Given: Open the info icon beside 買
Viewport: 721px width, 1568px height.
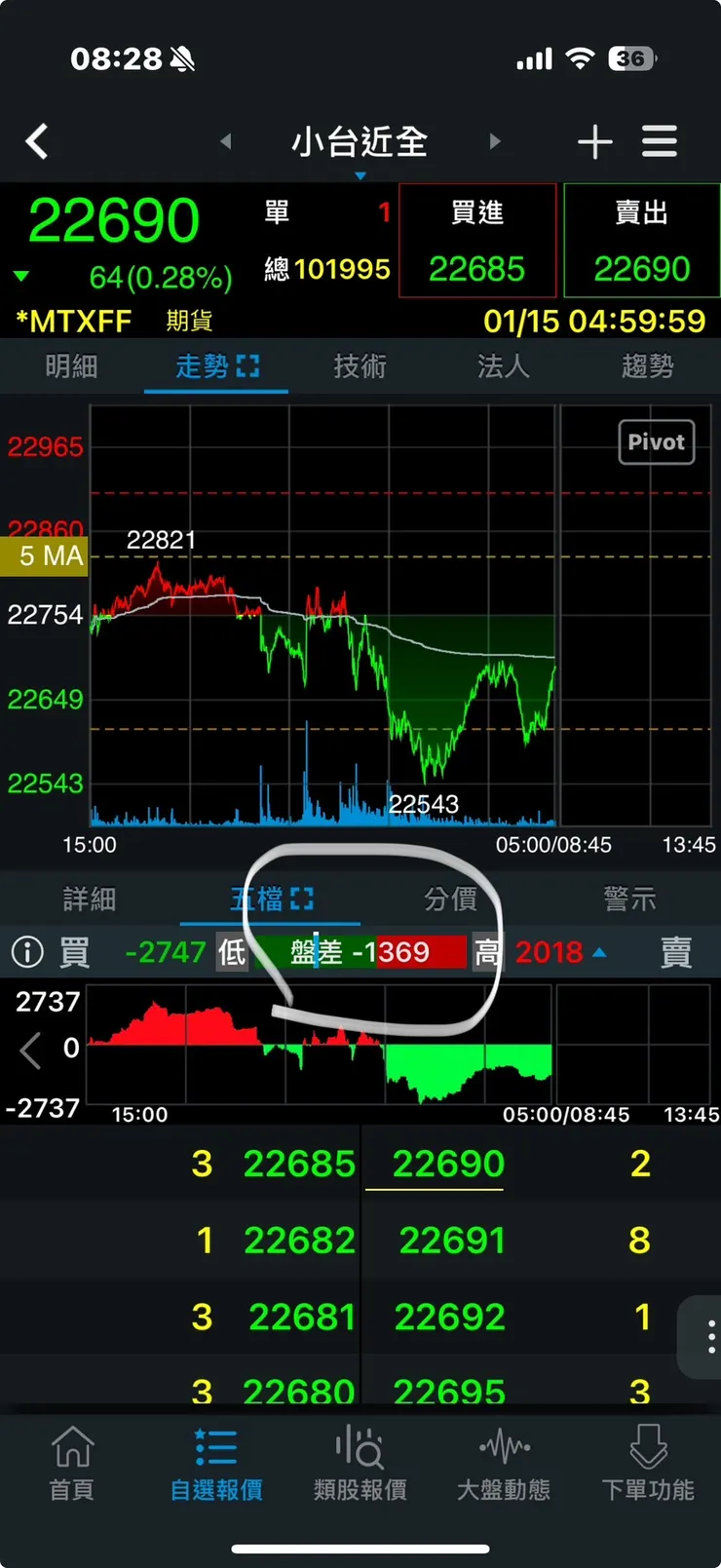Looking at the screenshot, I should point(27,952).
